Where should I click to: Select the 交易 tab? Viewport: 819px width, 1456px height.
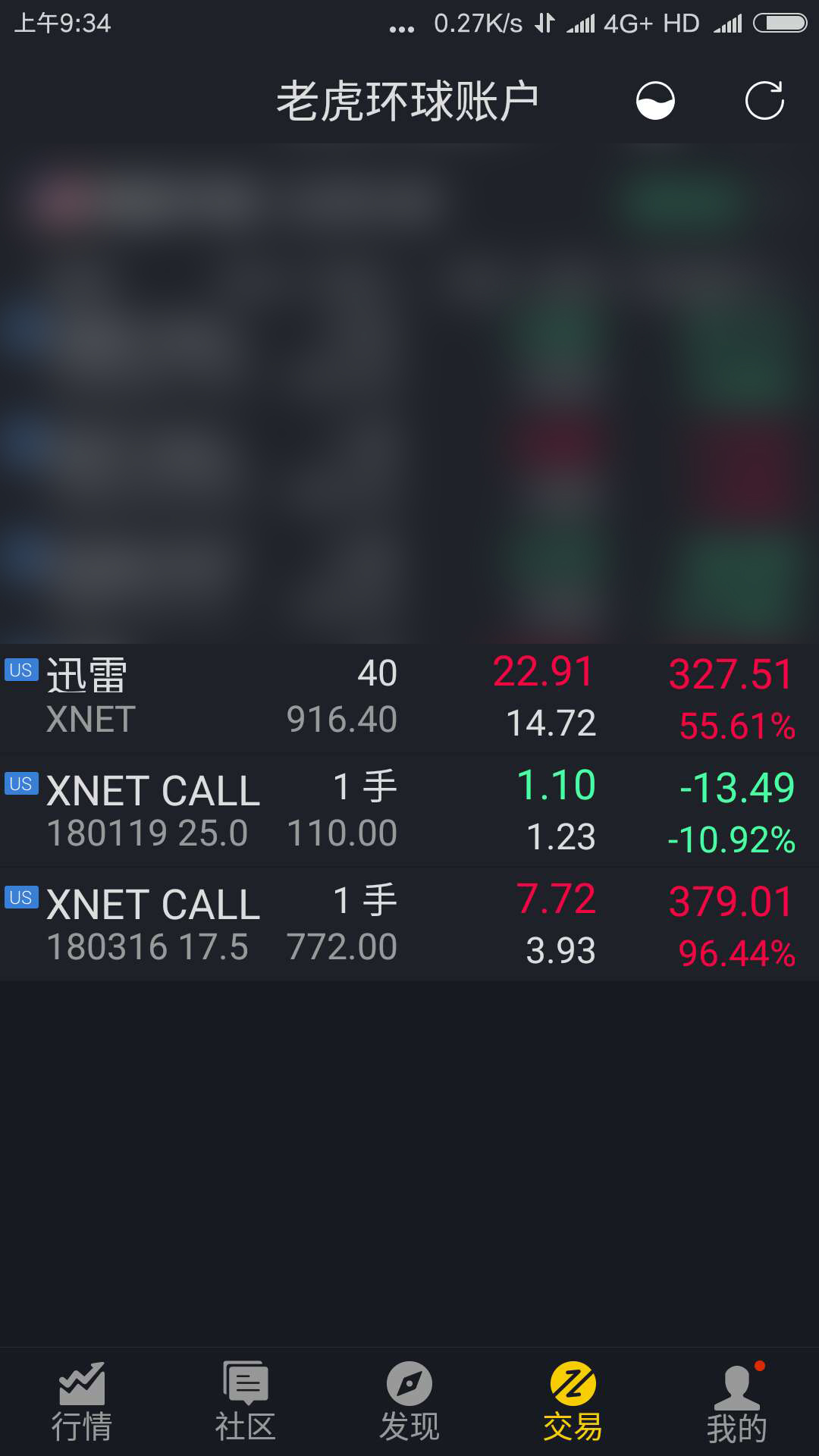pos(573,1402)
